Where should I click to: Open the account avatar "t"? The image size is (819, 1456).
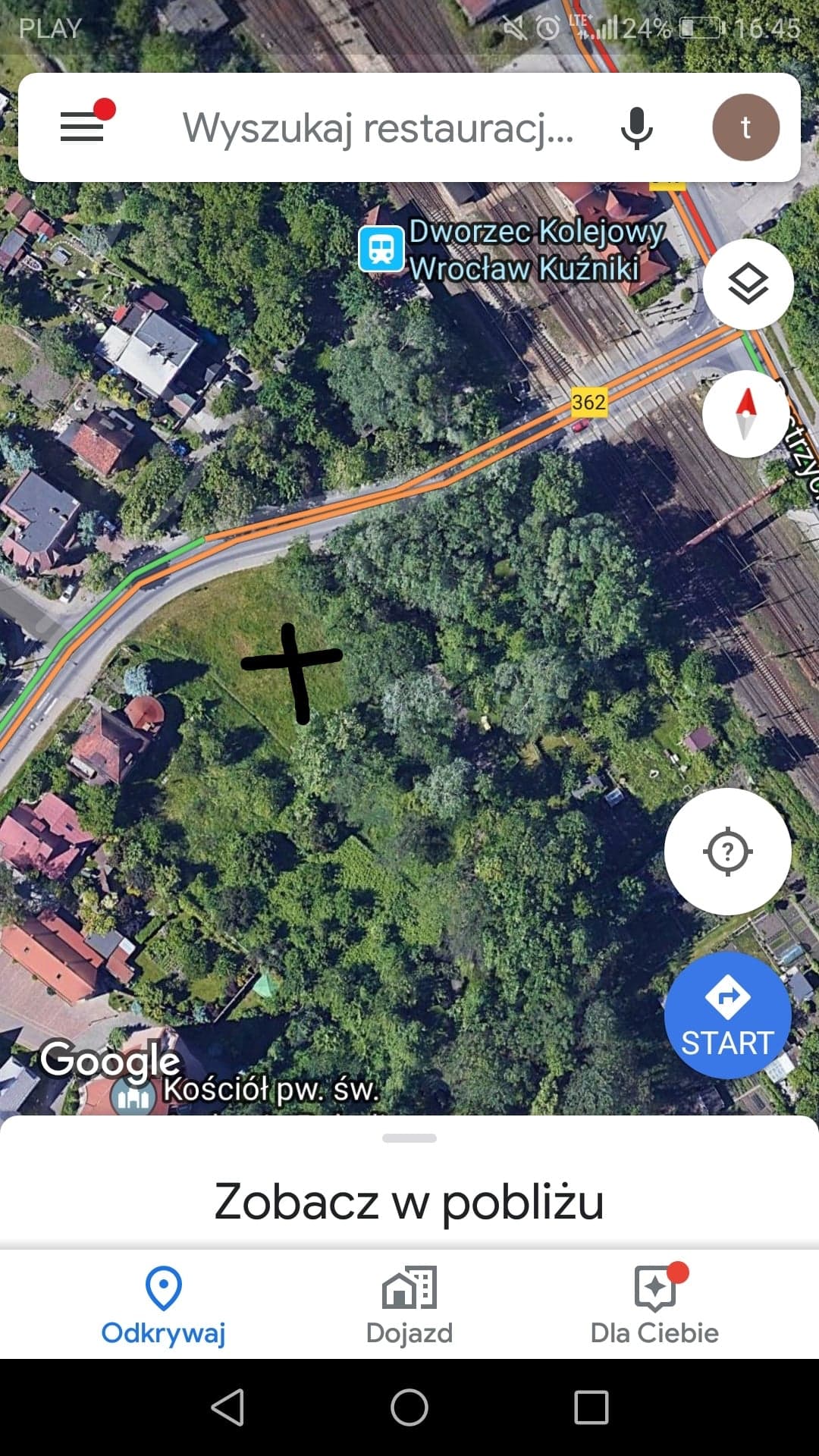pyautogui.click(x=745, y=127)
